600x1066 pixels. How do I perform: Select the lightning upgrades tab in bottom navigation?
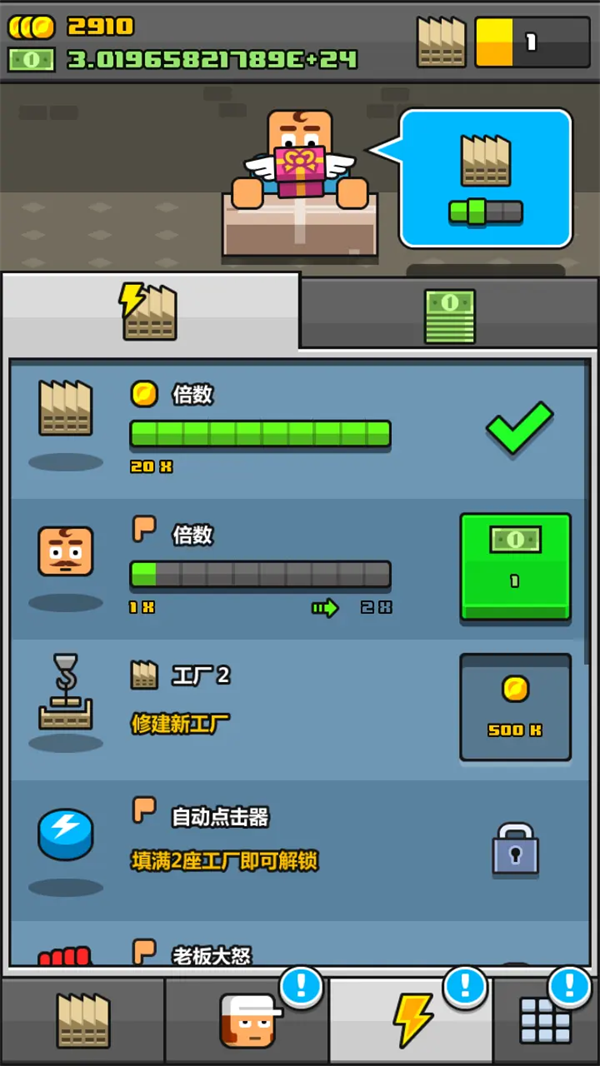coord(411,1021)
